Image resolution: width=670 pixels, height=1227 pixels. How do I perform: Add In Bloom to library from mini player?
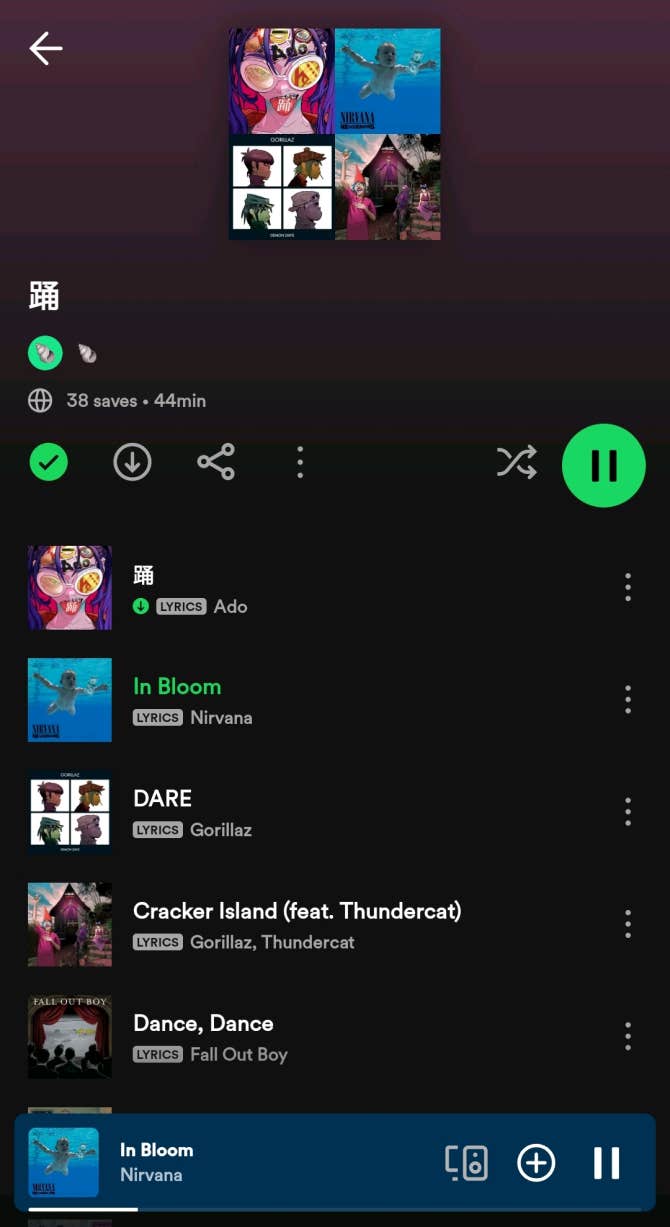tap(536, 1162)
